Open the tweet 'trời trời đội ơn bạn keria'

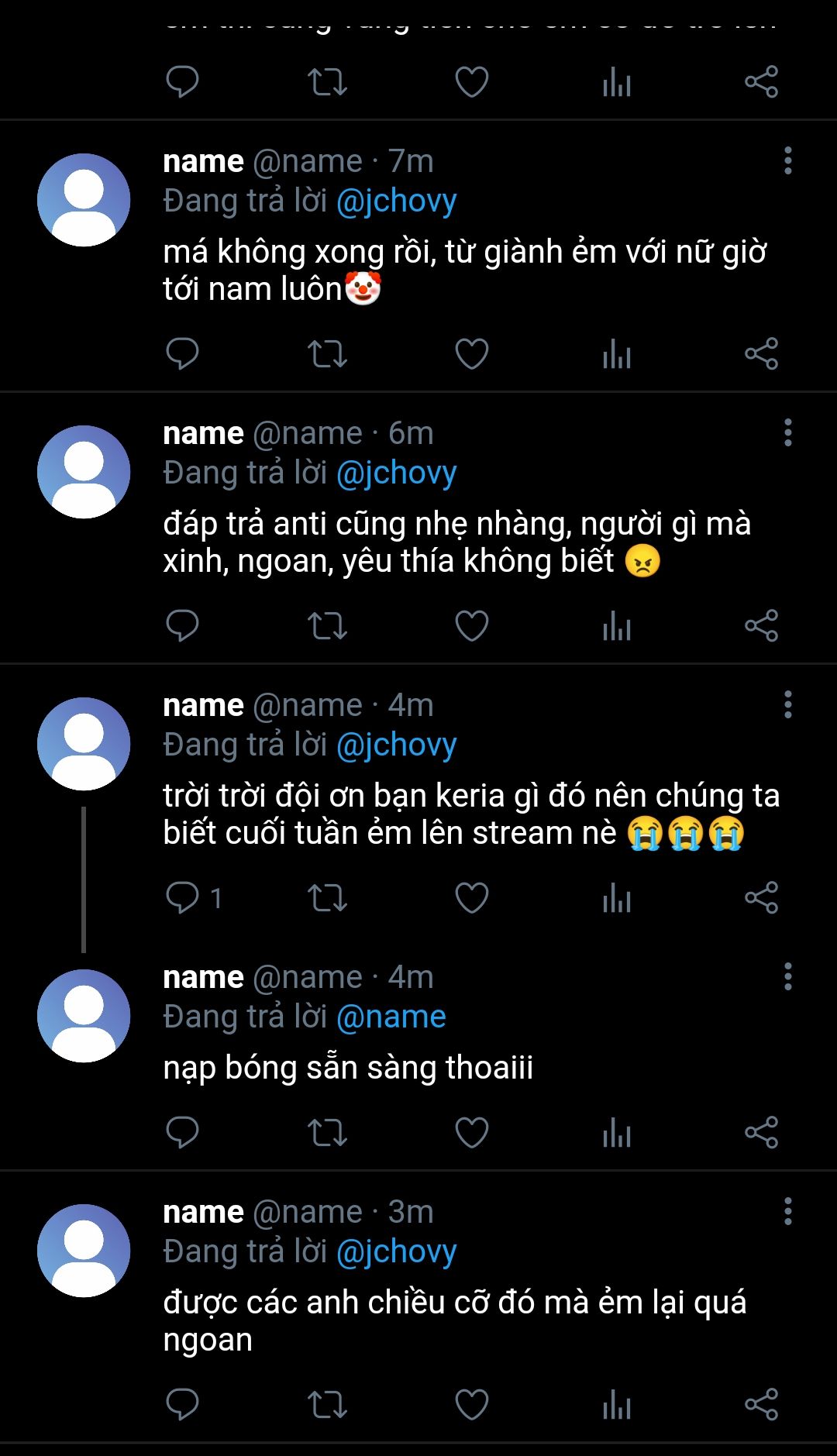pyautogui.click(x=471, y=814)
